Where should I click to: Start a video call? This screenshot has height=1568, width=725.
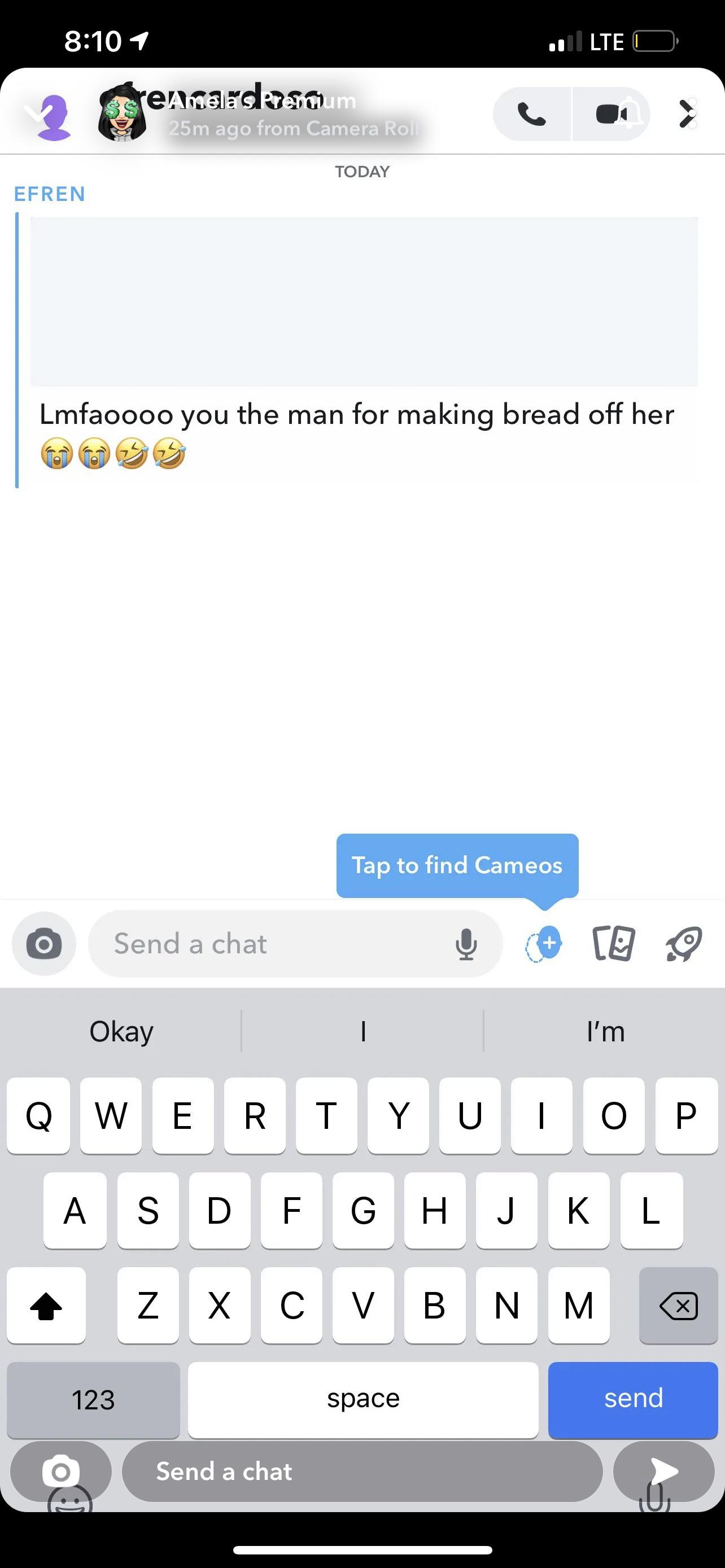[612, 114]
